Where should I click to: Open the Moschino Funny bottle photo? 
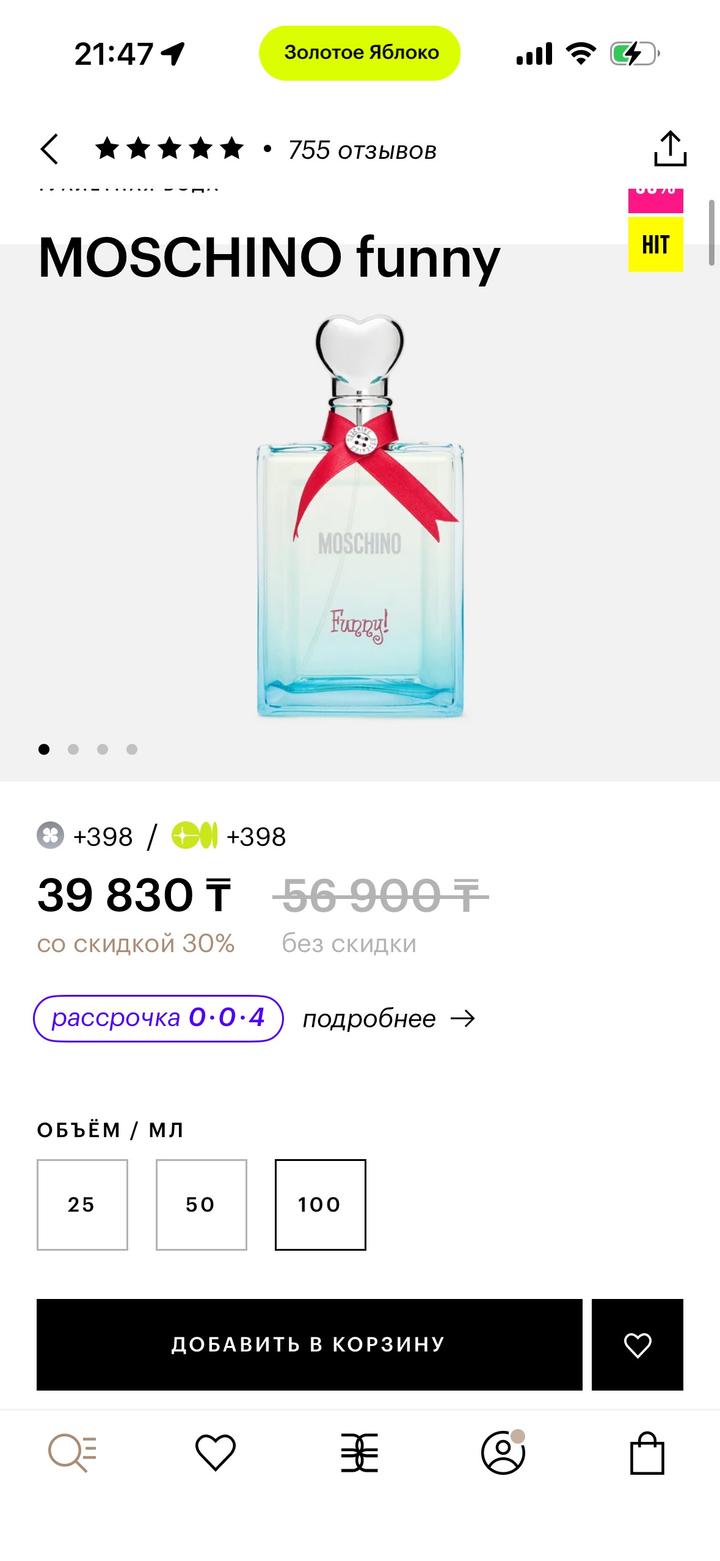[x=360, y=515]
